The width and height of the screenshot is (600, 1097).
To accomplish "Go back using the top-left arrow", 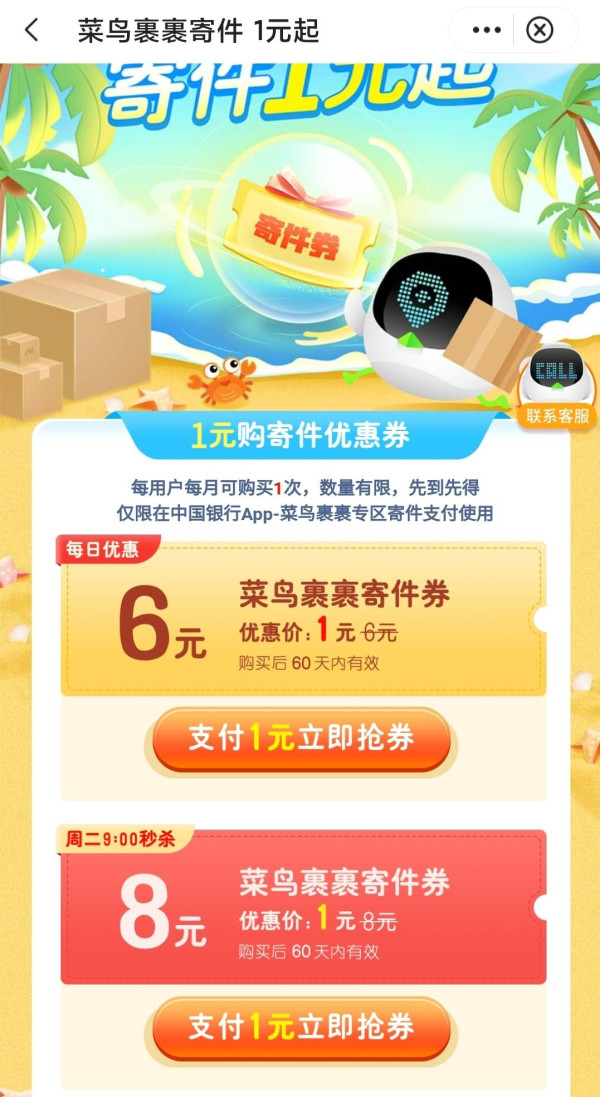I will pyautogui.click(x=32, y=31).
